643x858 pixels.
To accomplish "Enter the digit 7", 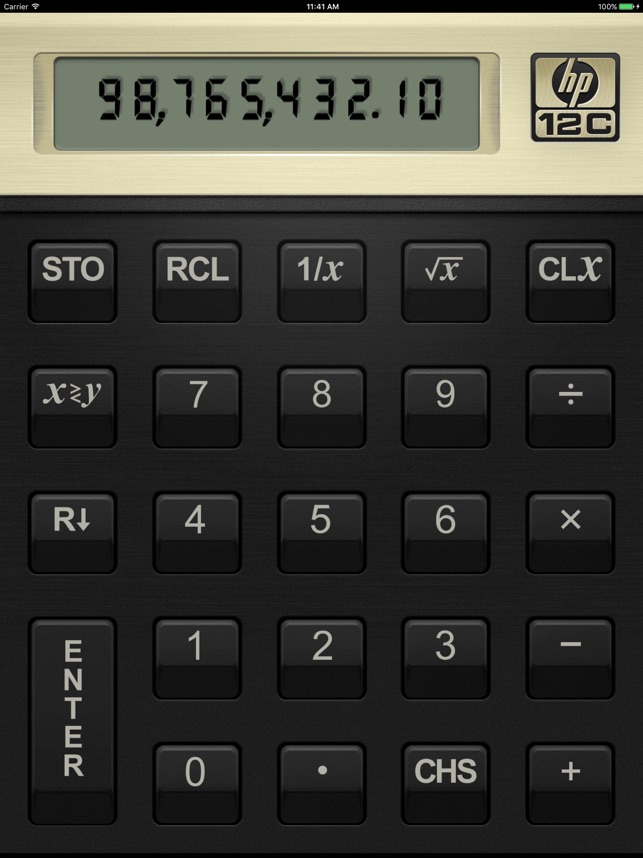I will [x=197, y=405].
